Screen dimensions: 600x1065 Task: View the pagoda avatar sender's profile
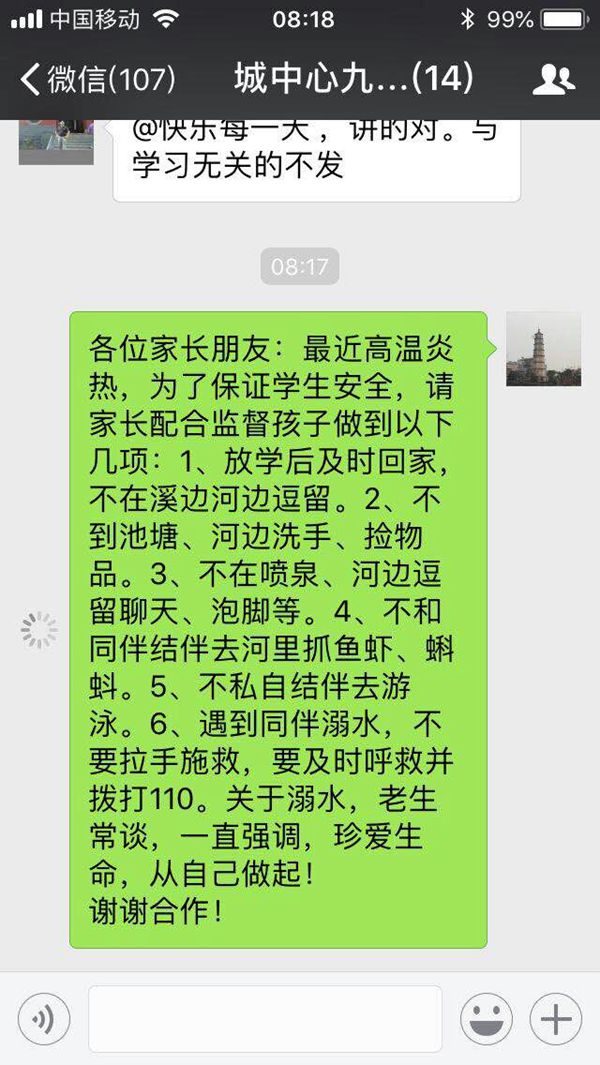coord(543,348)
